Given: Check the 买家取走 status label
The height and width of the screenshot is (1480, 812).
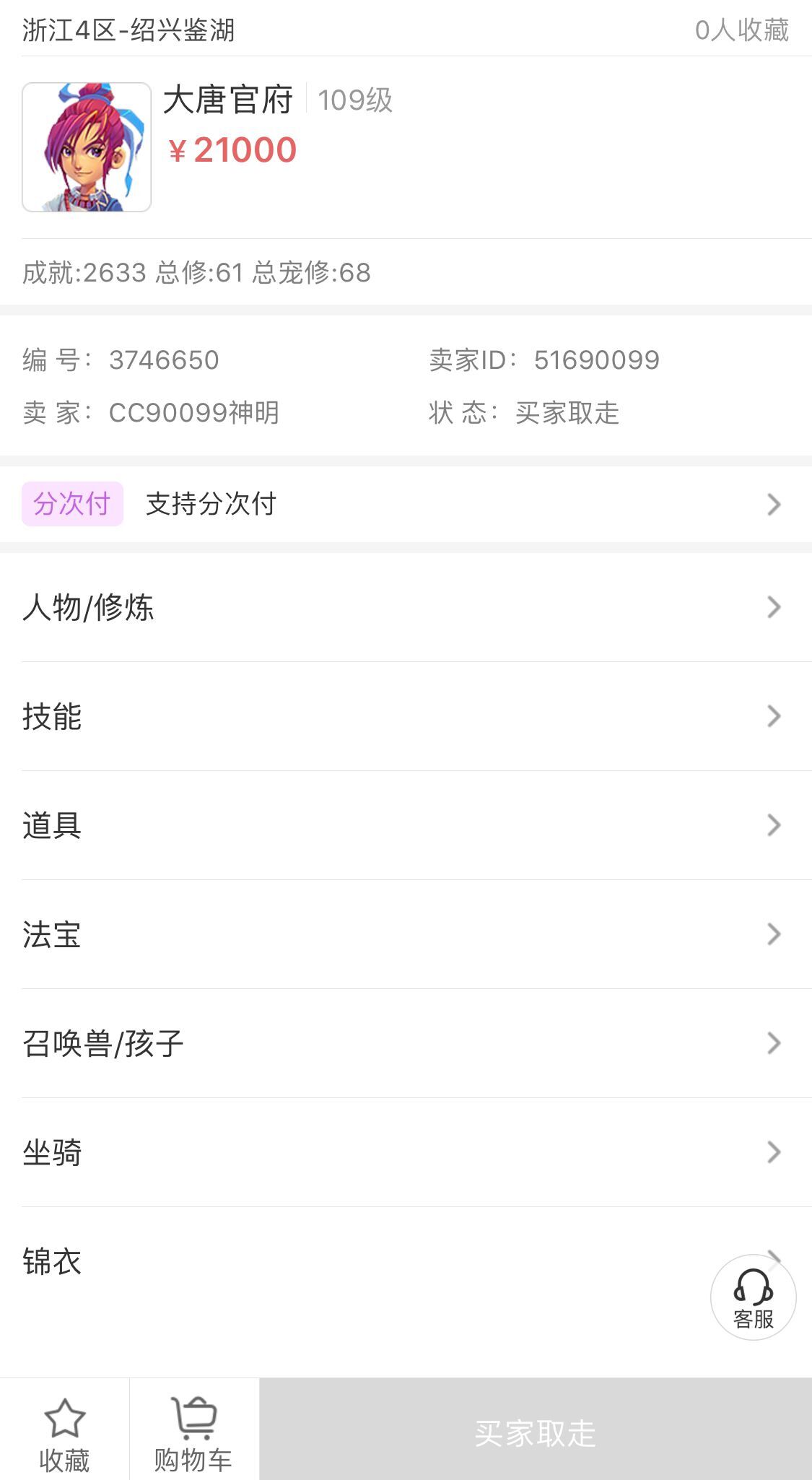Looking at the screenshot, I should click(x=569, y=412).
